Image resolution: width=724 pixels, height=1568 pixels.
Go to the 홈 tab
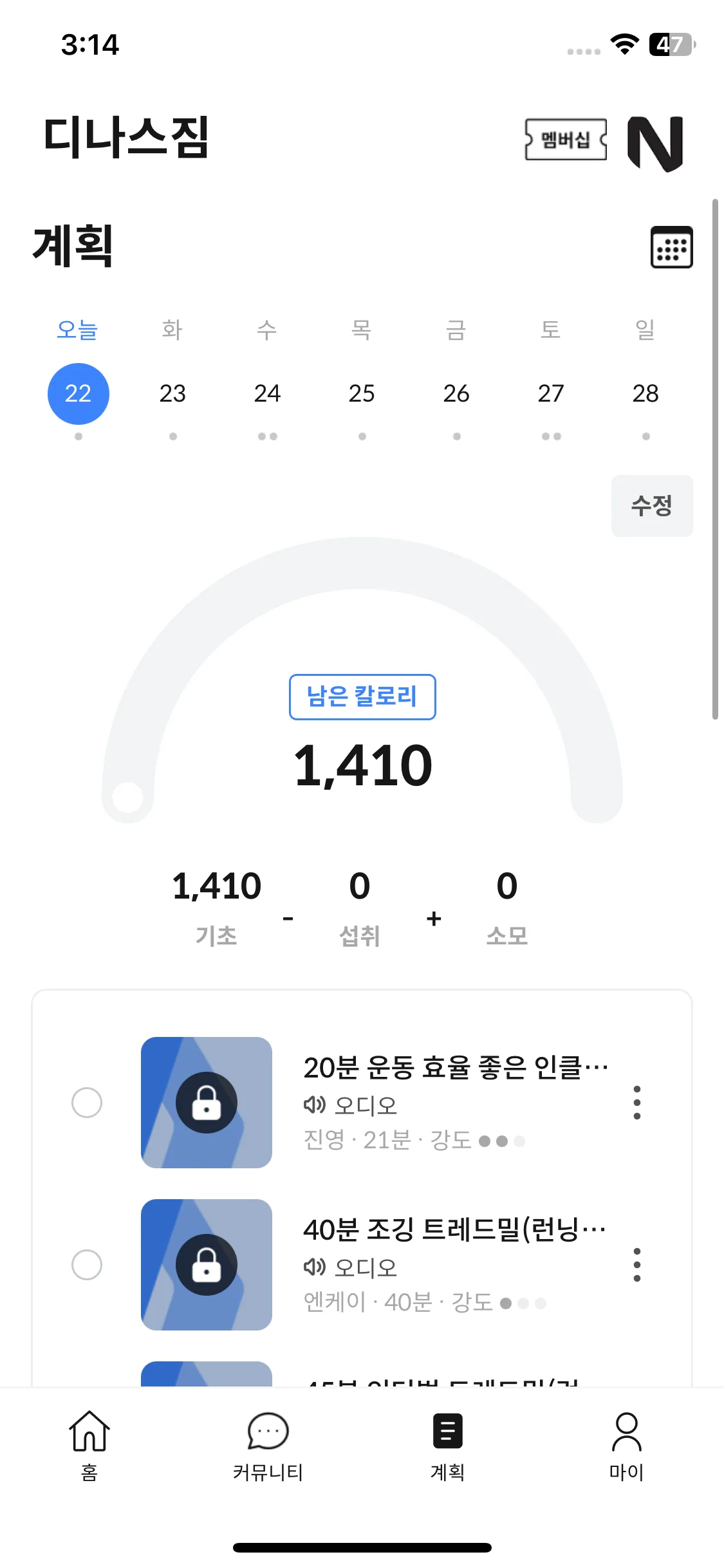point(89,1444)
